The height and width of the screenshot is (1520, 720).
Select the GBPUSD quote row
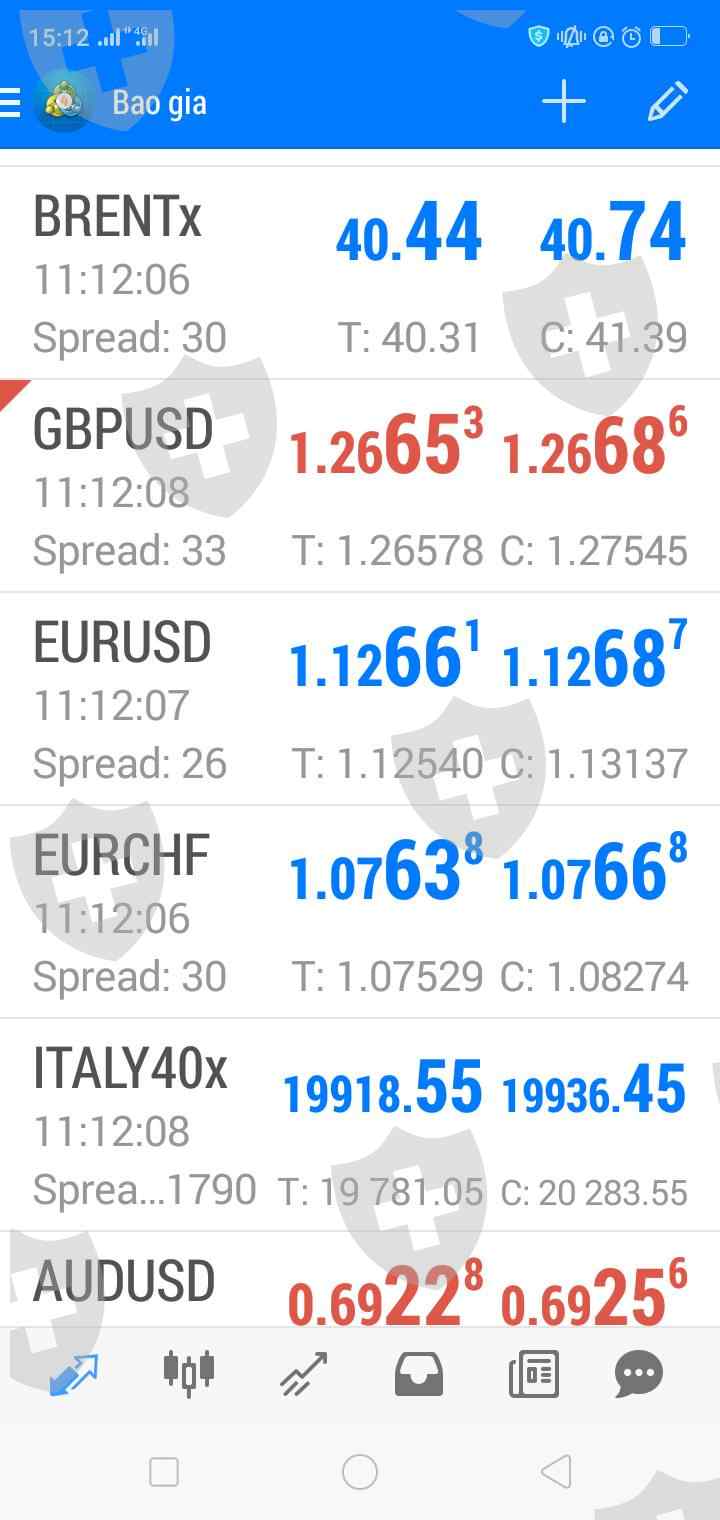pyautogui.click(x=360, y=486)
